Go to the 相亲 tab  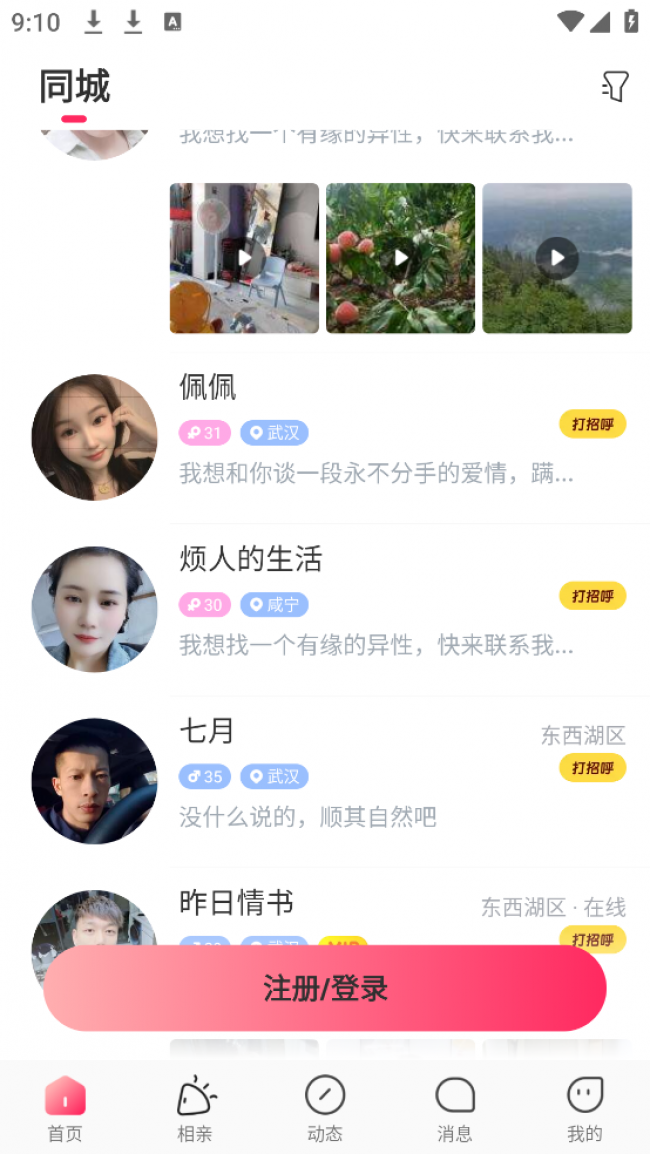click(x=195, y=1108)
